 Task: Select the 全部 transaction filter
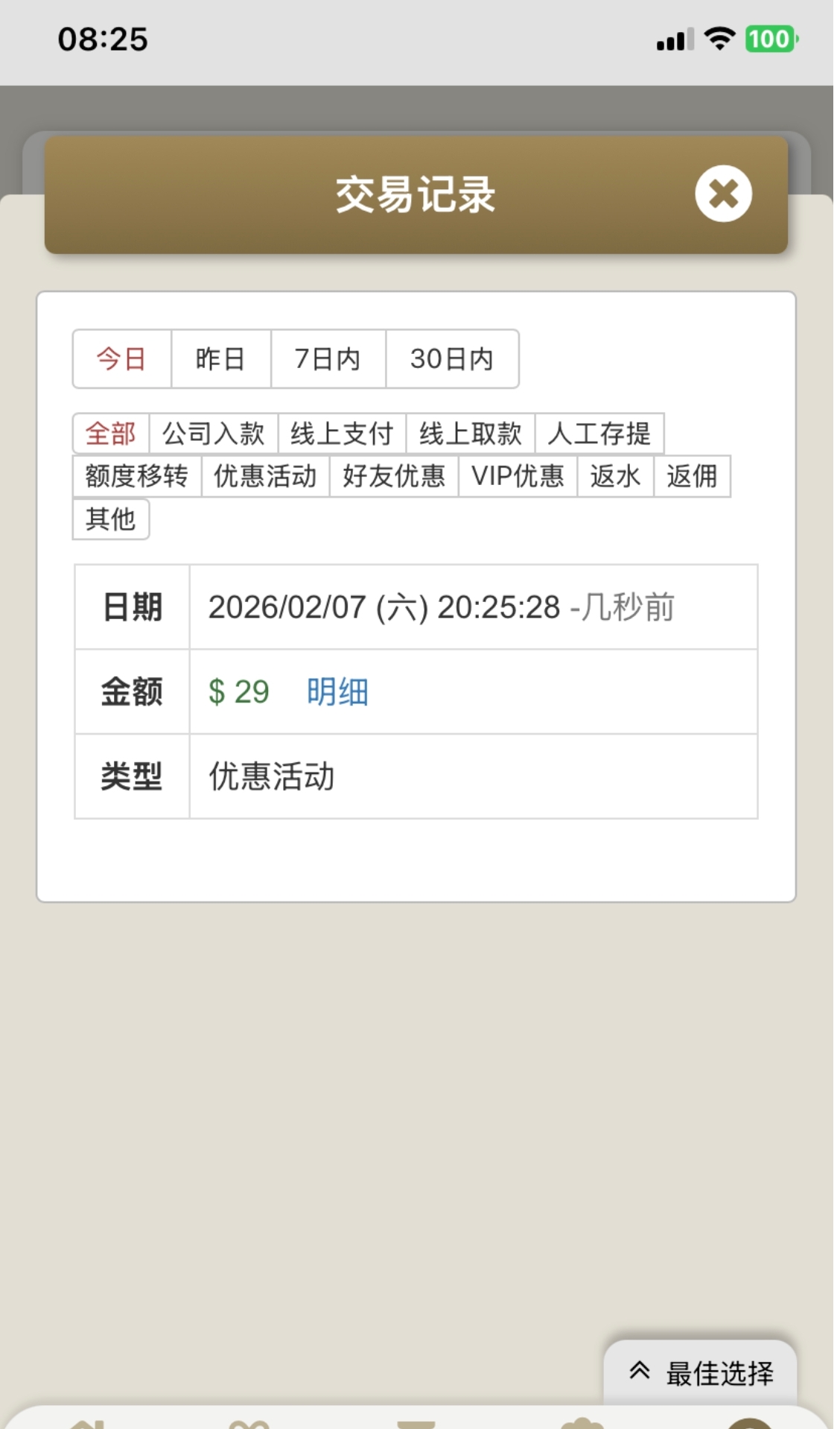click(111, 434)
